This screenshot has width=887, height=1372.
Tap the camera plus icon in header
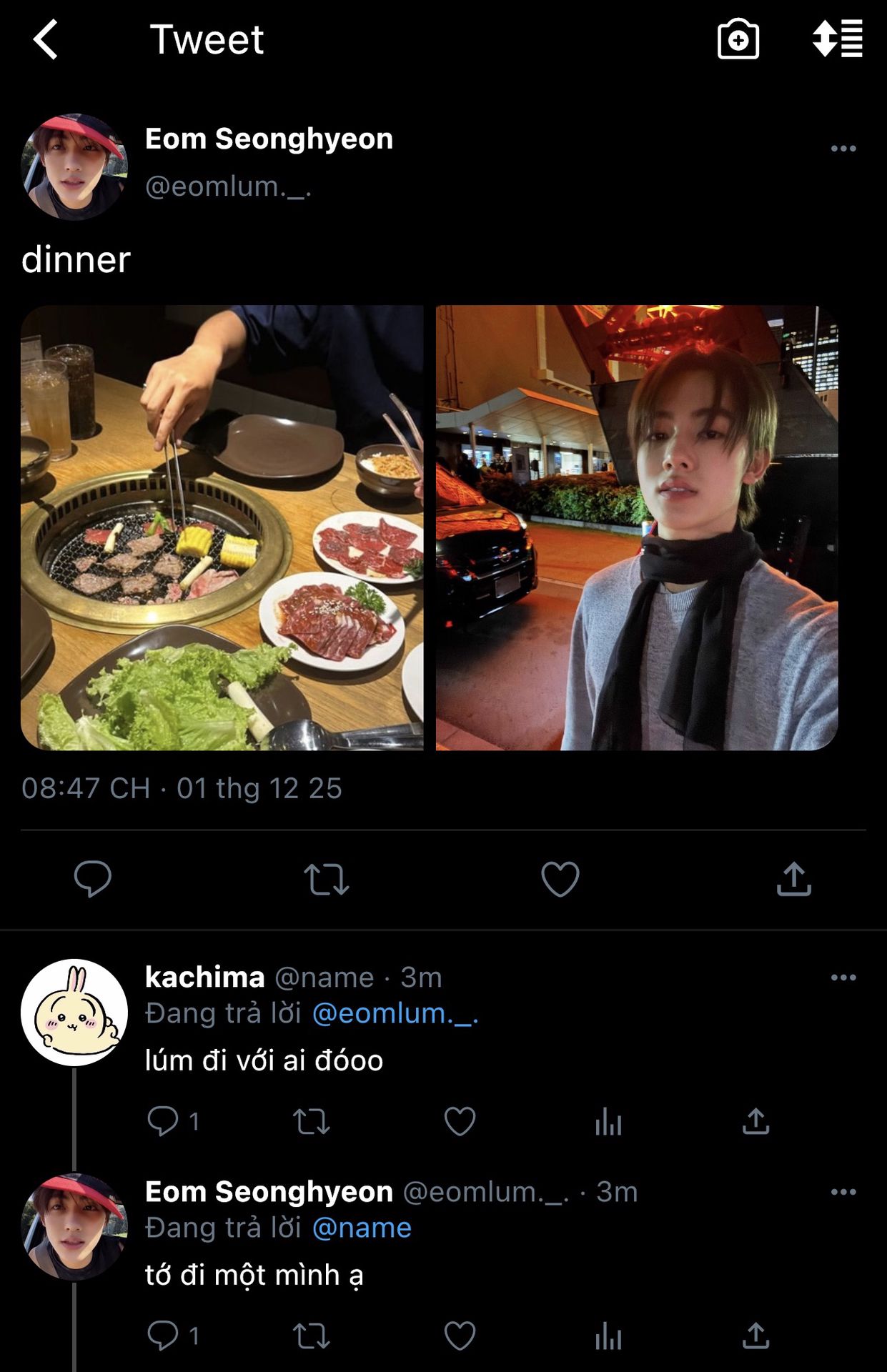[738, 39]
